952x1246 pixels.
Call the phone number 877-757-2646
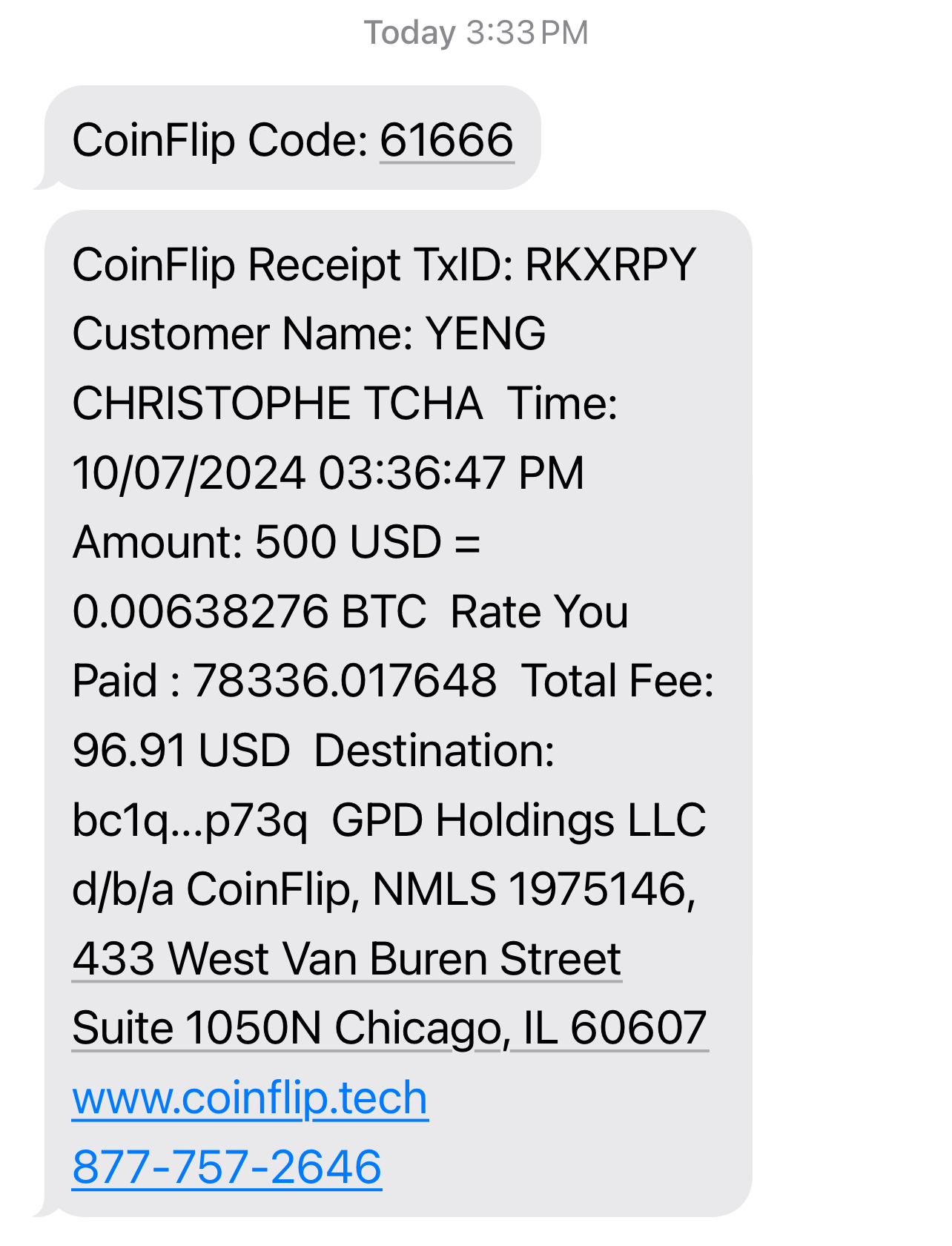[x=227, y=1167]
